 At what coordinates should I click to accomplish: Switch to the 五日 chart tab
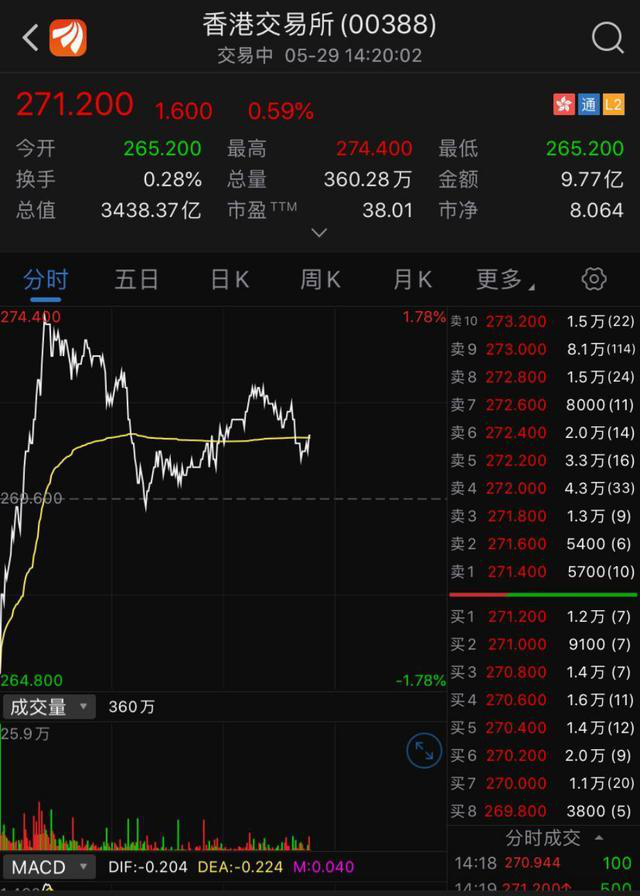coord(136,279)
